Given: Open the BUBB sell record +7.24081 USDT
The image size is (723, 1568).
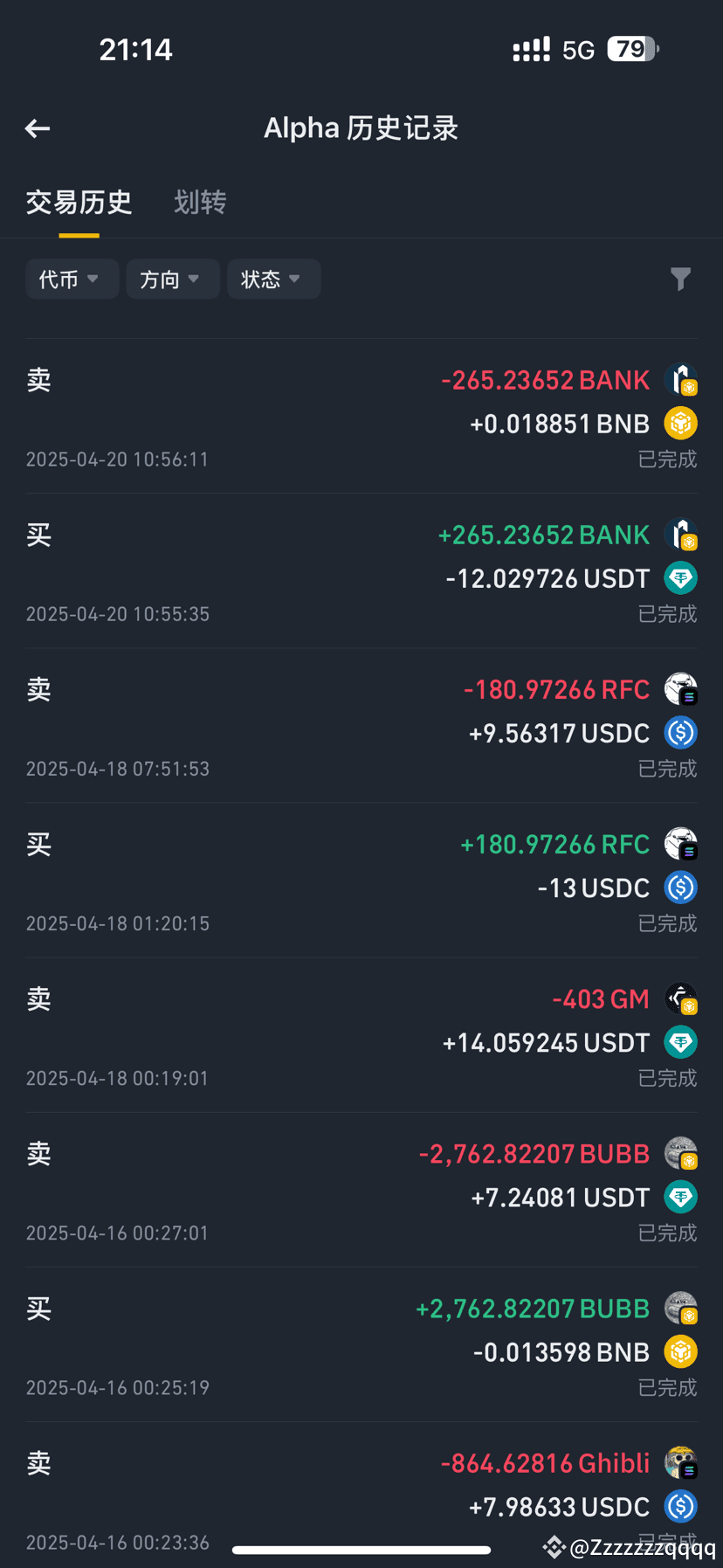Looking at the screenshot, I should click(361, 1190).
